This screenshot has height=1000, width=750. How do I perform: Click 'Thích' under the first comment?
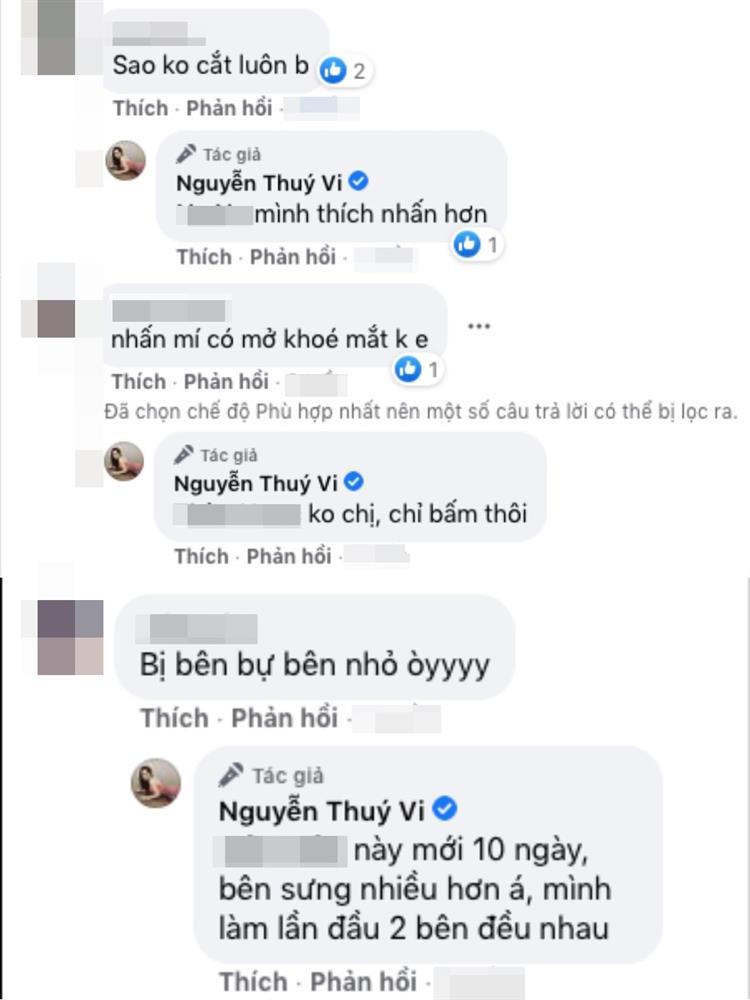click(140, 109)
